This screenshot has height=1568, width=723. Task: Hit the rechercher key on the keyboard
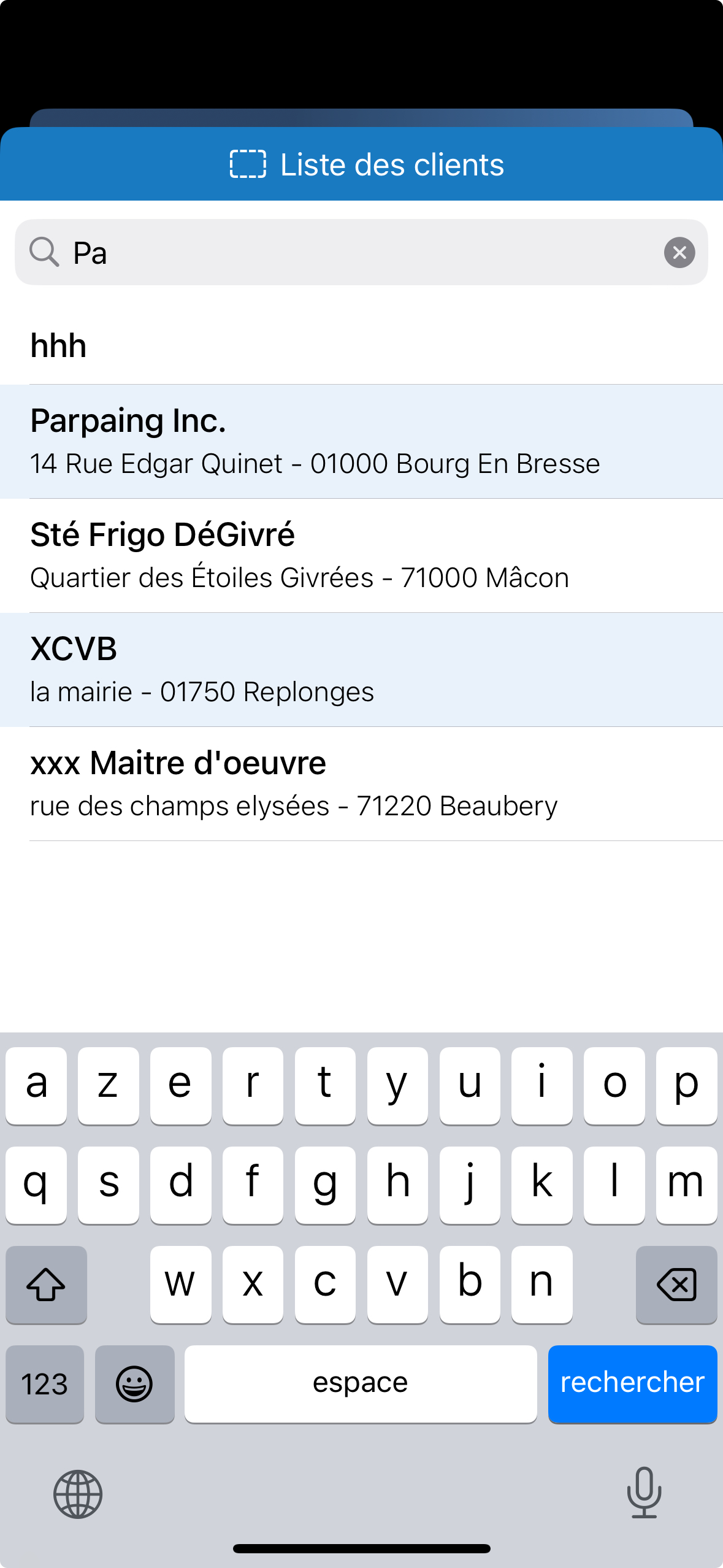pos(632,1383)
